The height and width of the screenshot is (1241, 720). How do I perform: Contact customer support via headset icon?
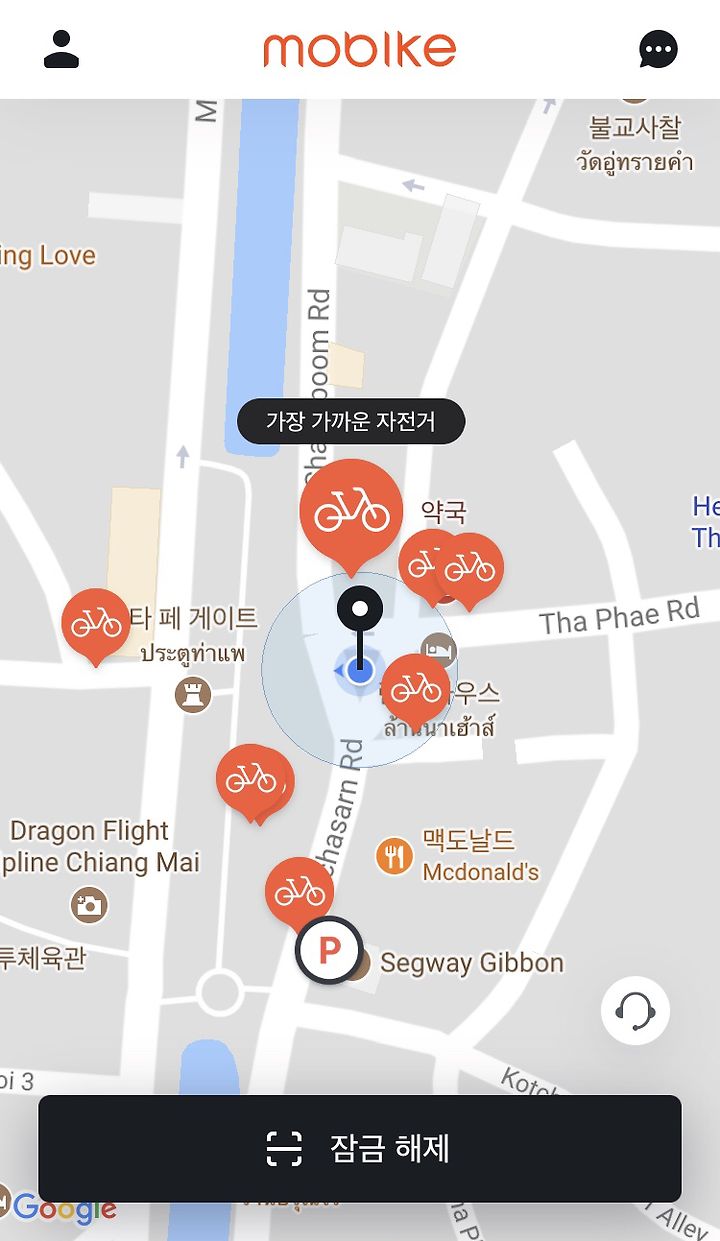(635, 1011)
